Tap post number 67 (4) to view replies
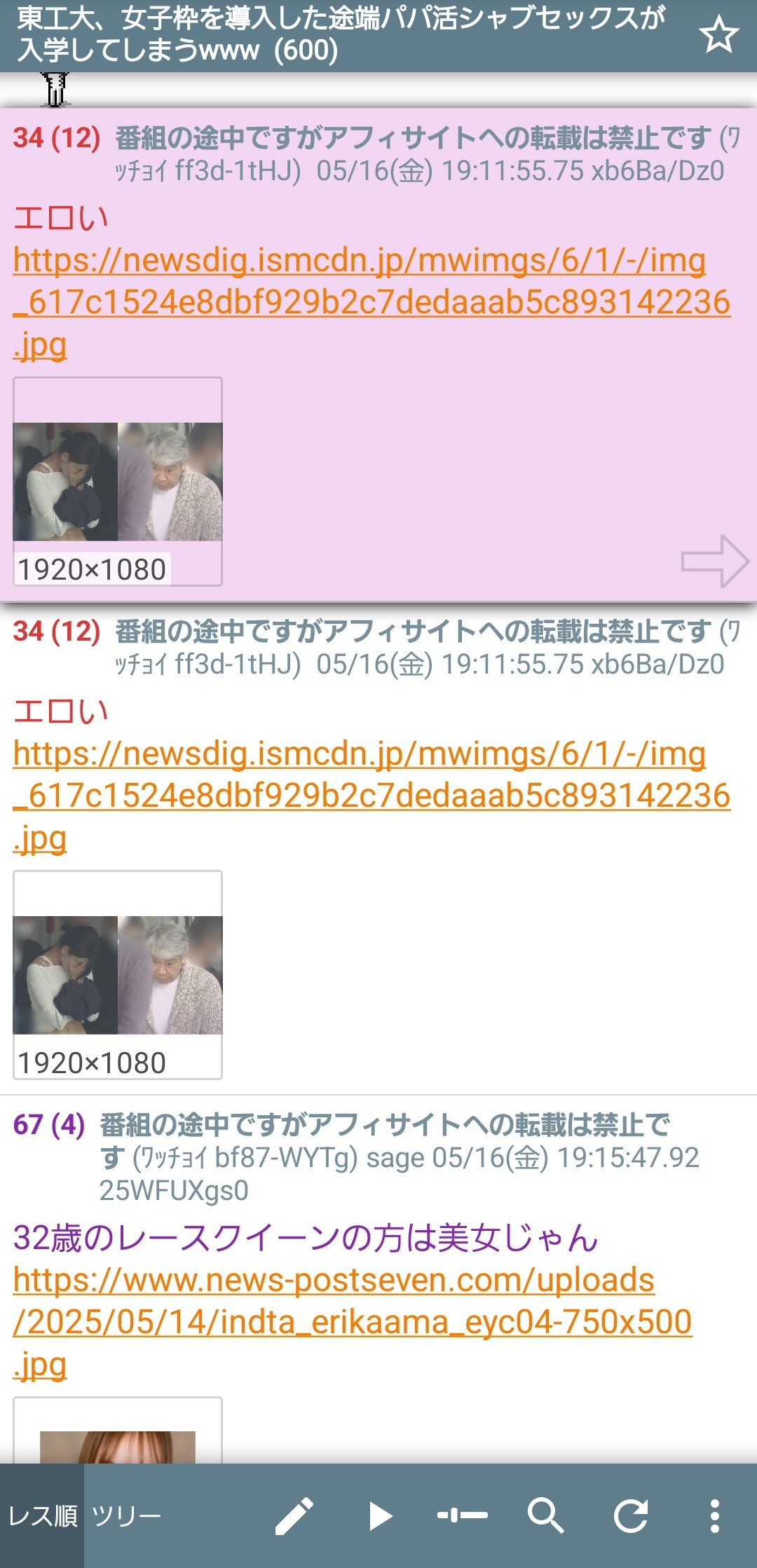 pos(49,1124)
